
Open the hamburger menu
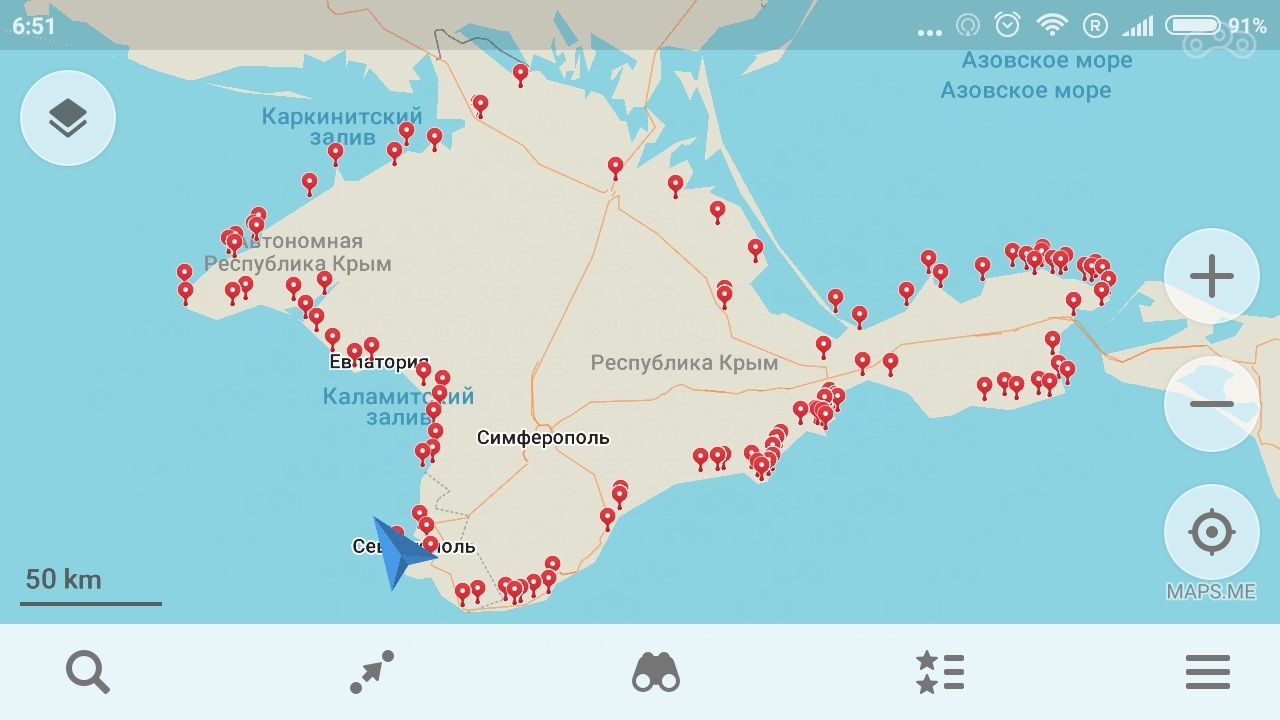tap(1207, 672)
